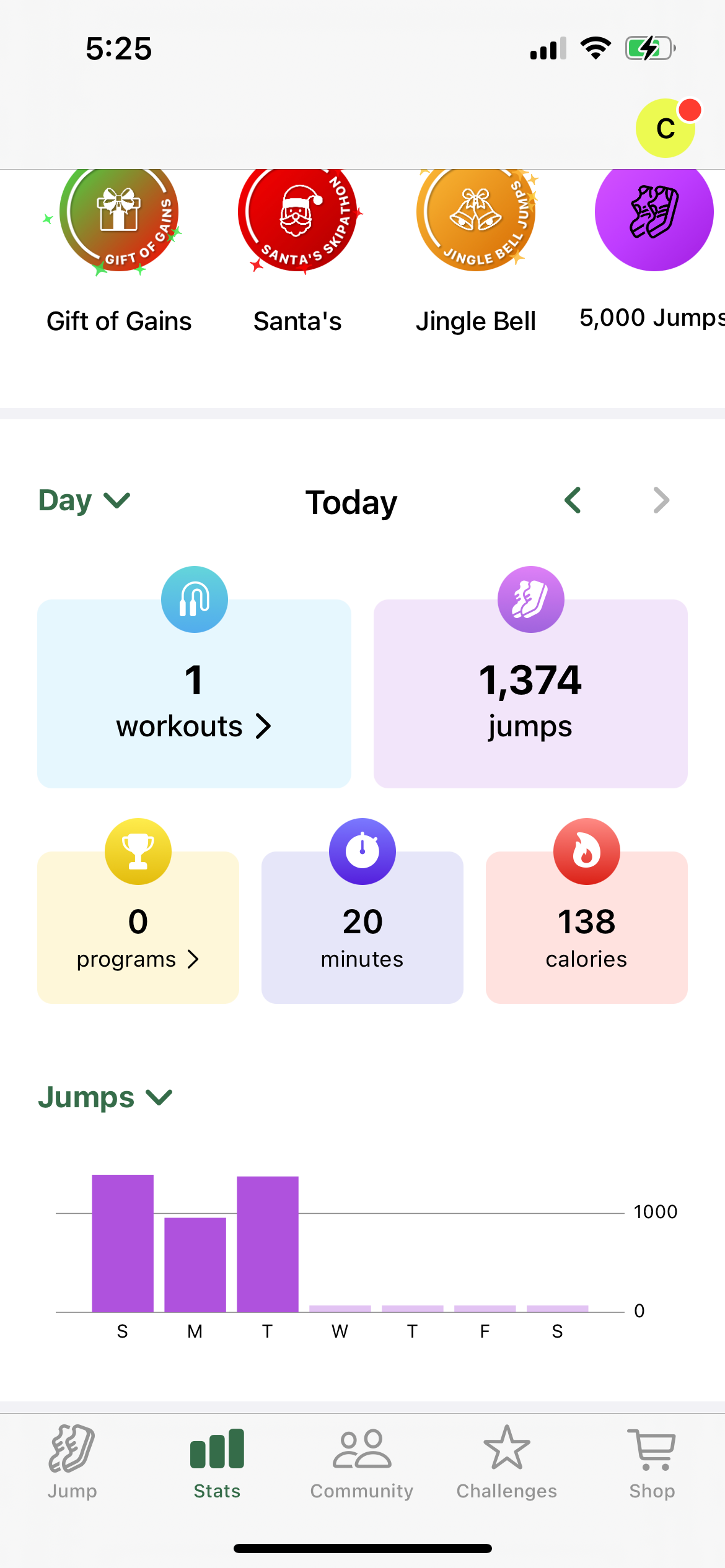Open the profile avatar with letter C
This screenshot has height=1568, width=725.
pyautogui.click(x=666, y=128)
